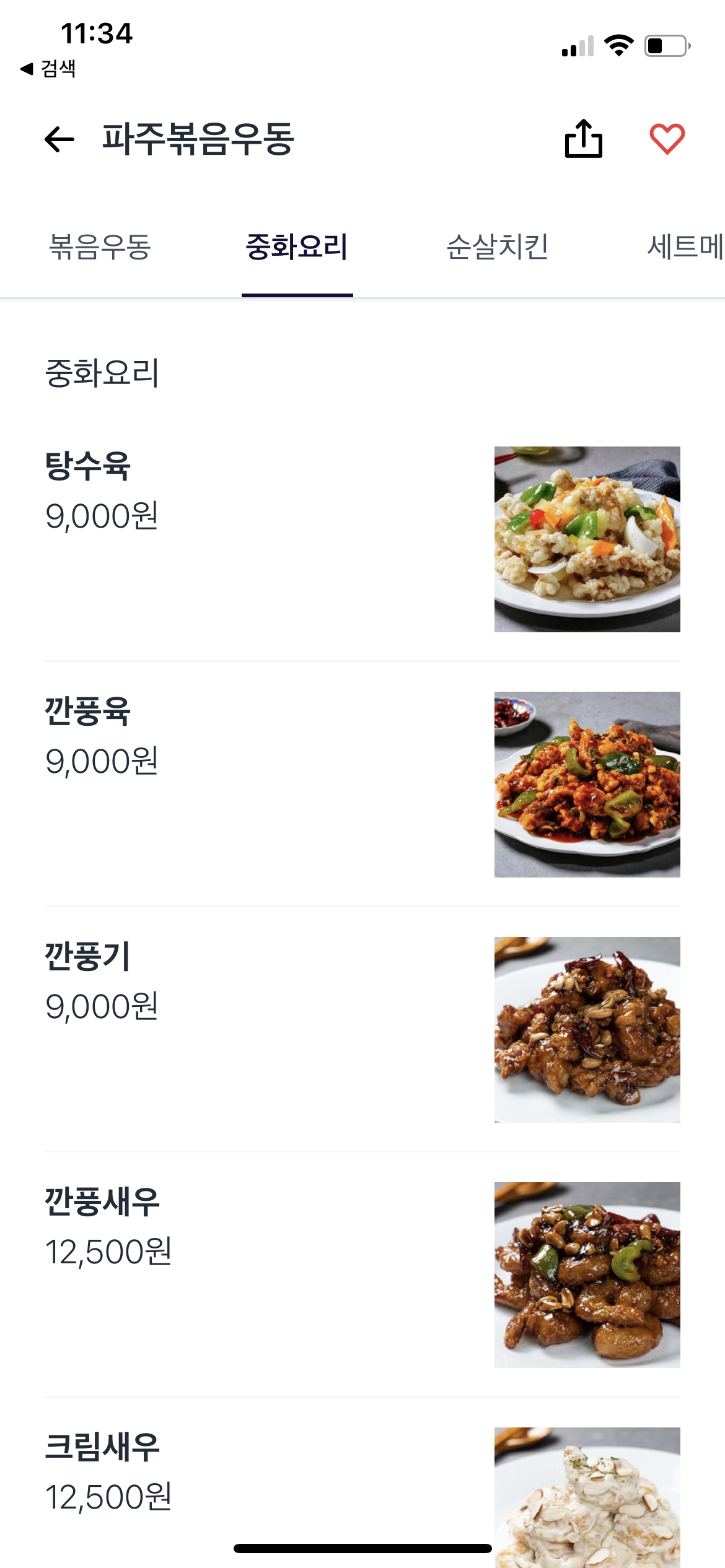This screenshot has height=1568, width=725.
Task: Toggle the heart favorite icon
Action: click(667, 139)
